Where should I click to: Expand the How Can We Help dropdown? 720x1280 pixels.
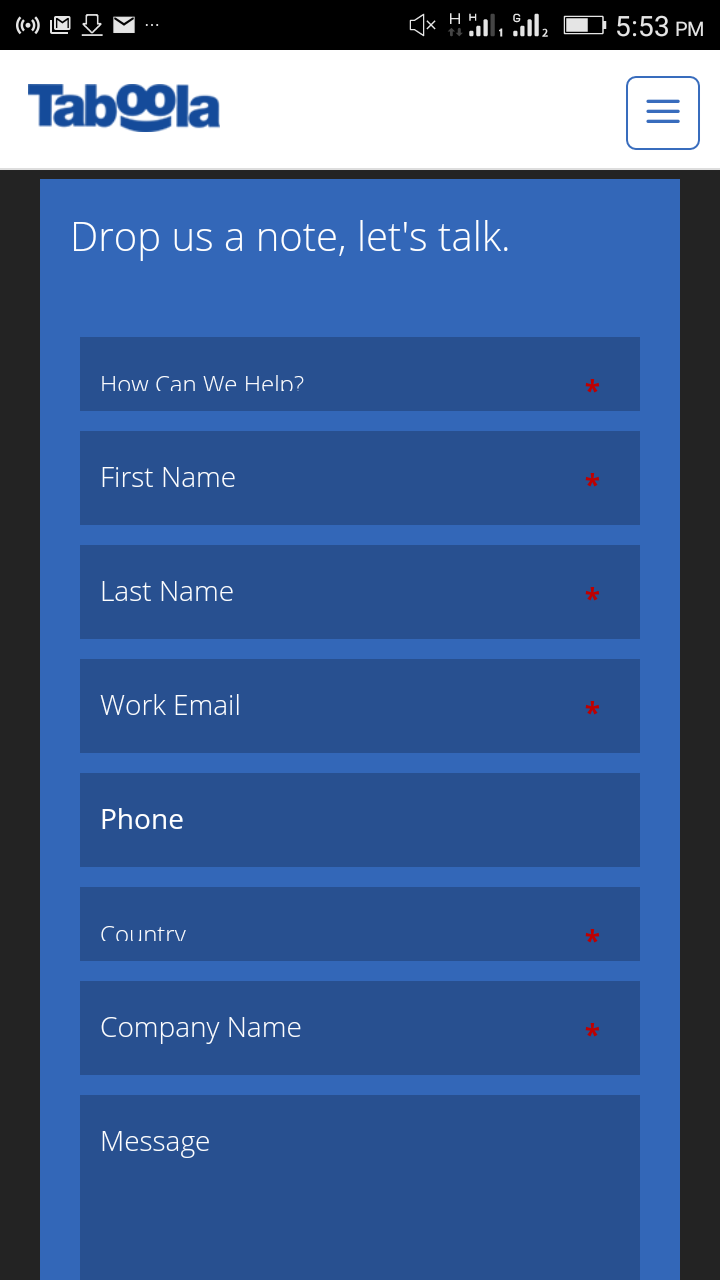coord(360,374)
